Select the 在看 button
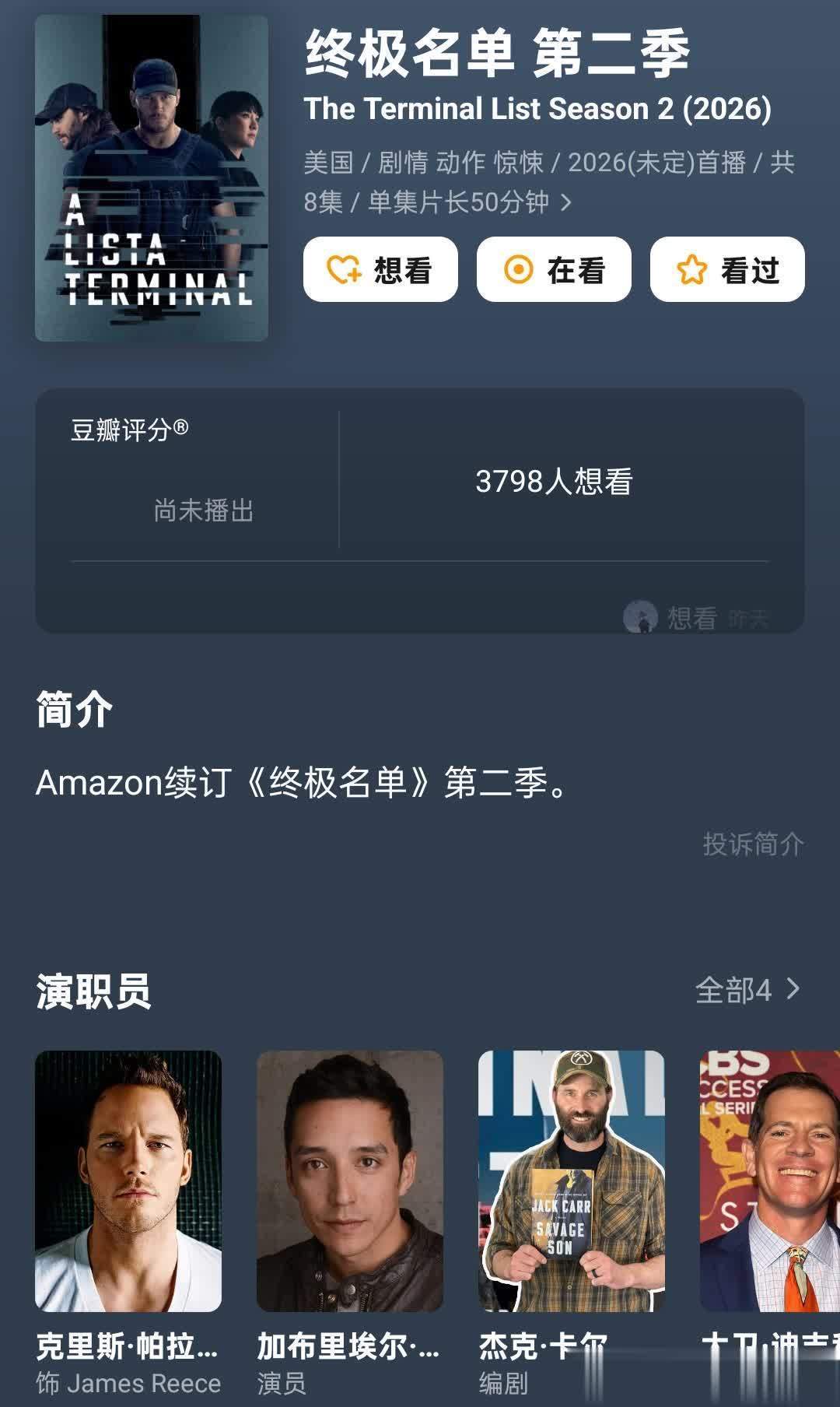840x1407 pixels. coord(554,270)
